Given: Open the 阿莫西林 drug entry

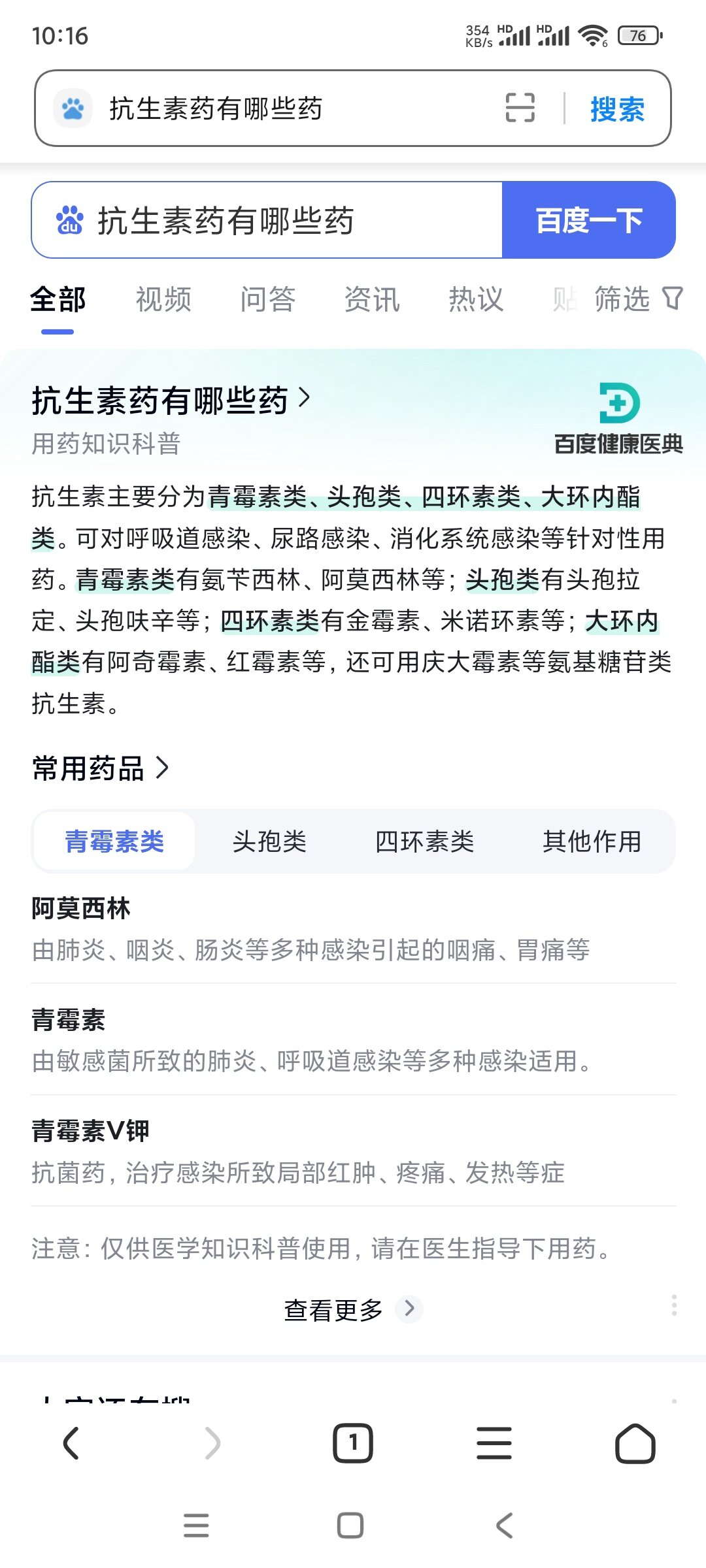Looking at the screenshot, I should [81, 908].
